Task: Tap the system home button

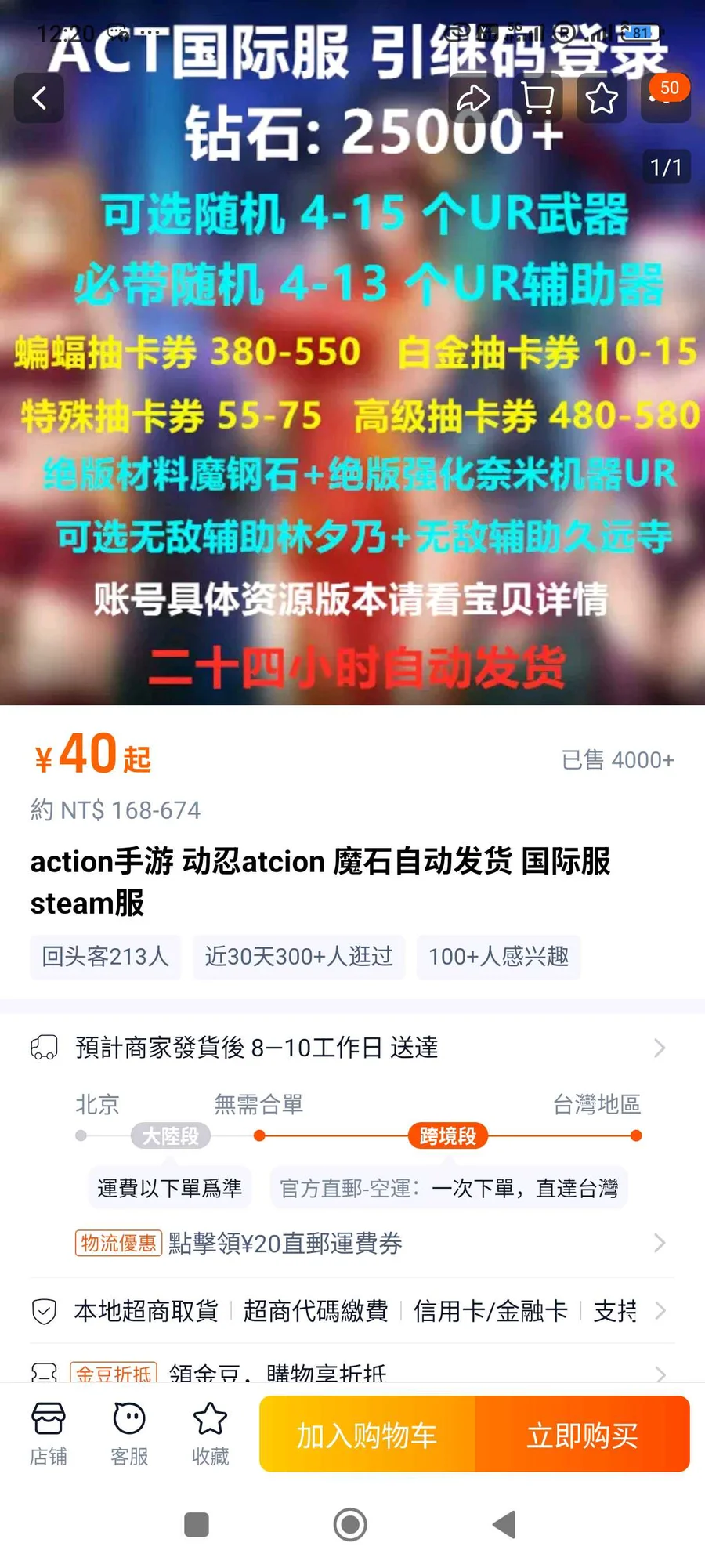Action: tap(350, 1524)
